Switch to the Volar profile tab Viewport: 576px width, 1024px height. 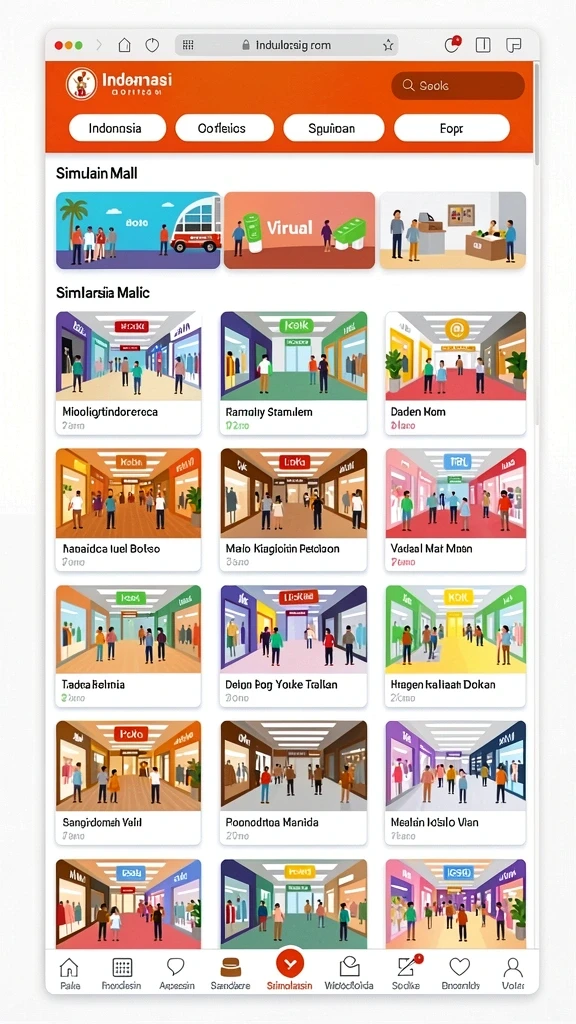513,973
